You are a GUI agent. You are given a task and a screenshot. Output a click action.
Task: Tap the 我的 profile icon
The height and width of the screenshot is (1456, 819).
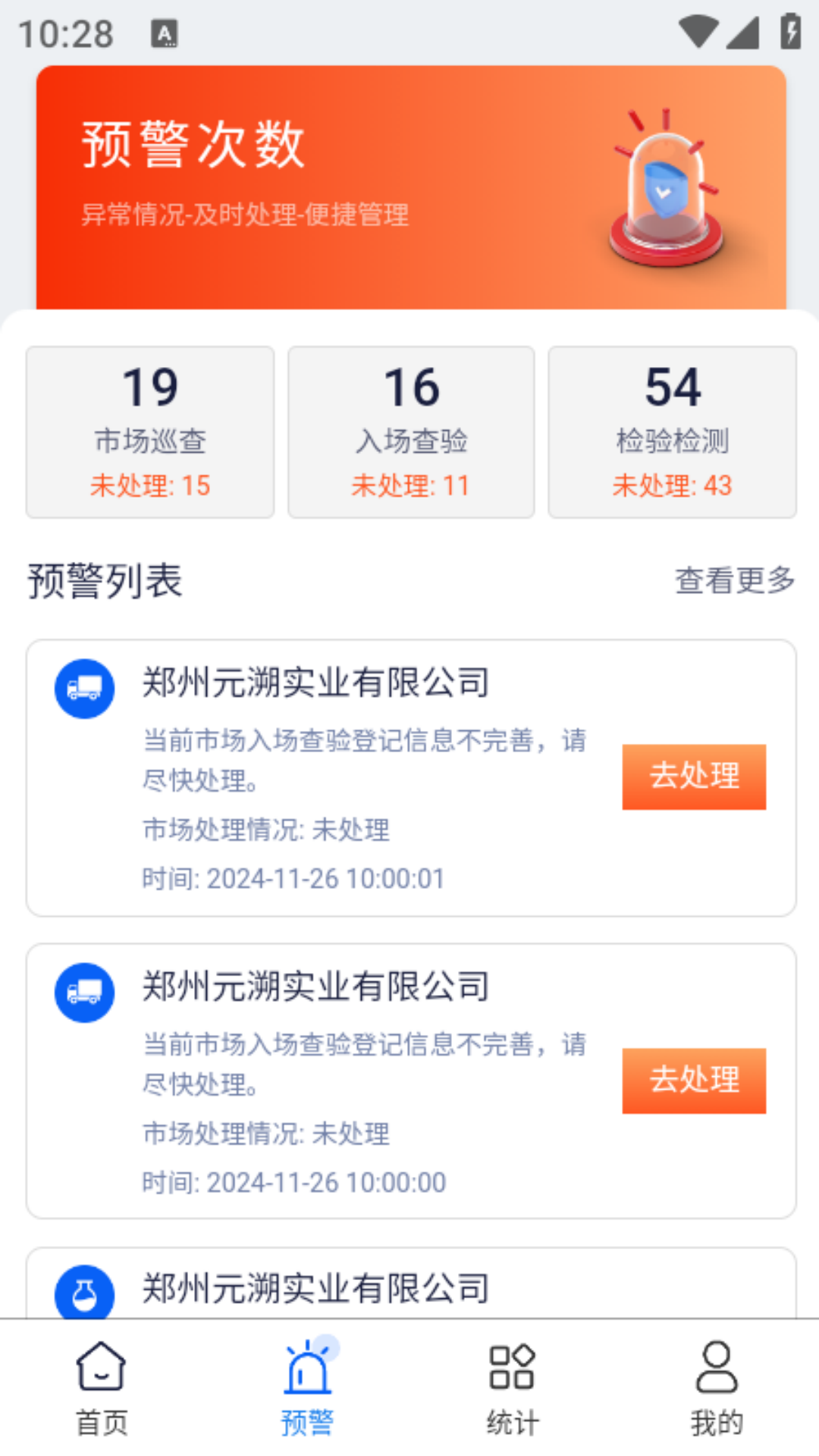(717, 1367)
